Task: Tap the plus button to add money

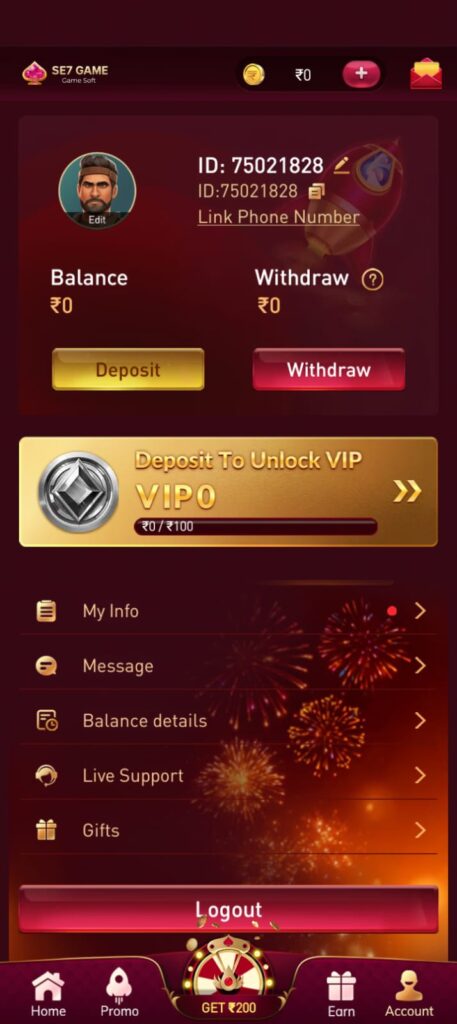Action: [x=361, y=74]
